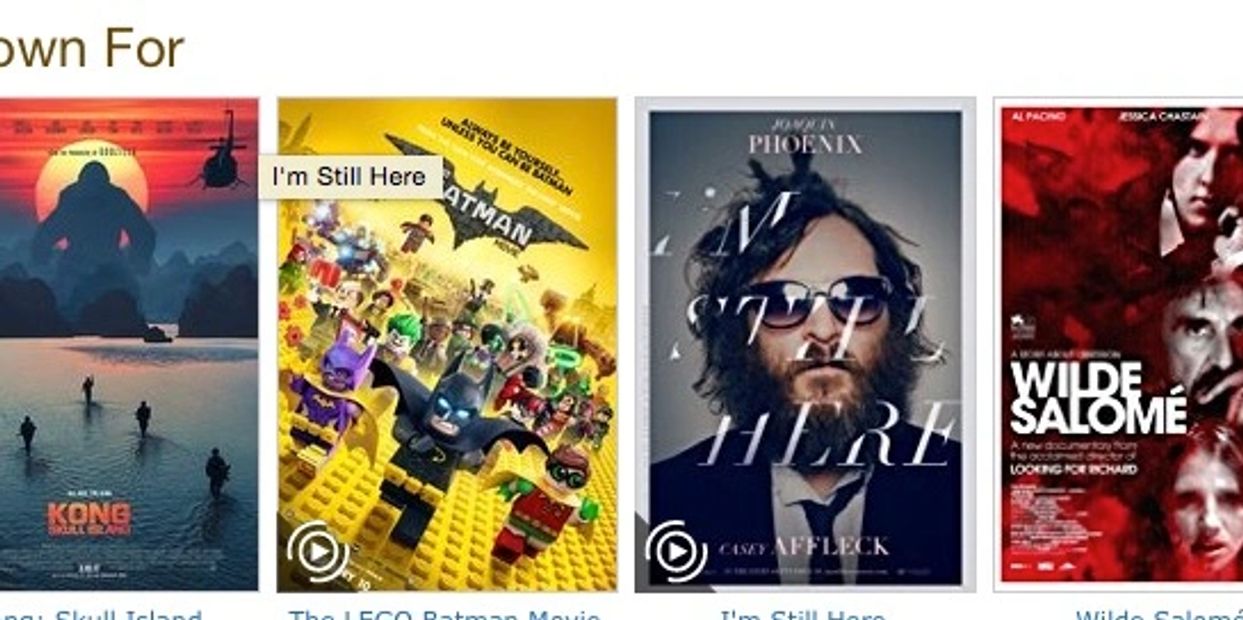Open the I'm Still Here poster
This screenshot has width=1243, height=620.
tap(805, 345)
